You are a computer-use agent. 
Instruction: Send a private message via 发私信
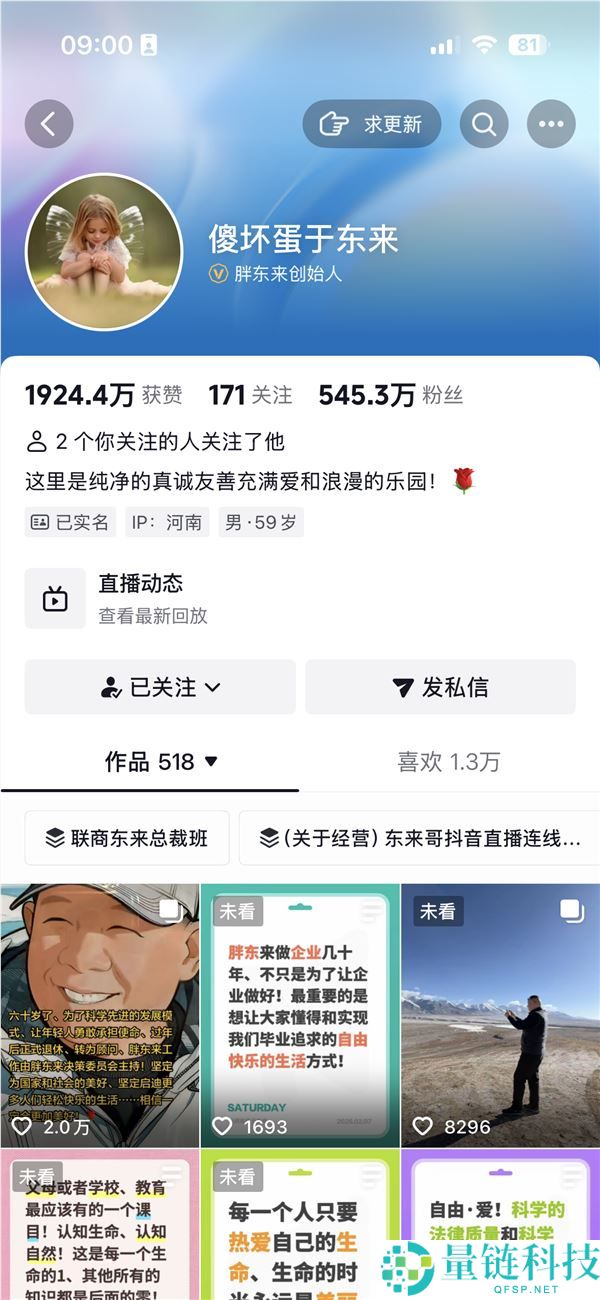(x=440, y=687)
